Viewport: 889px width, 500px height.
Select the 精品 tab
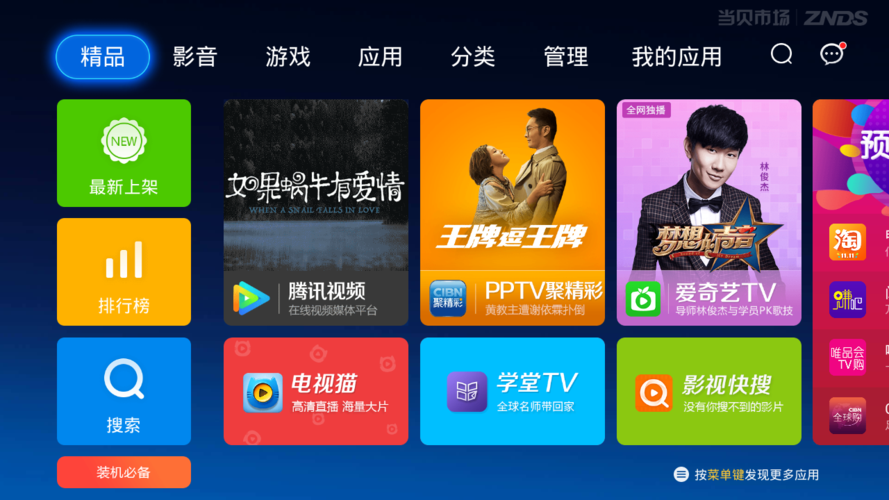point(103,57)
